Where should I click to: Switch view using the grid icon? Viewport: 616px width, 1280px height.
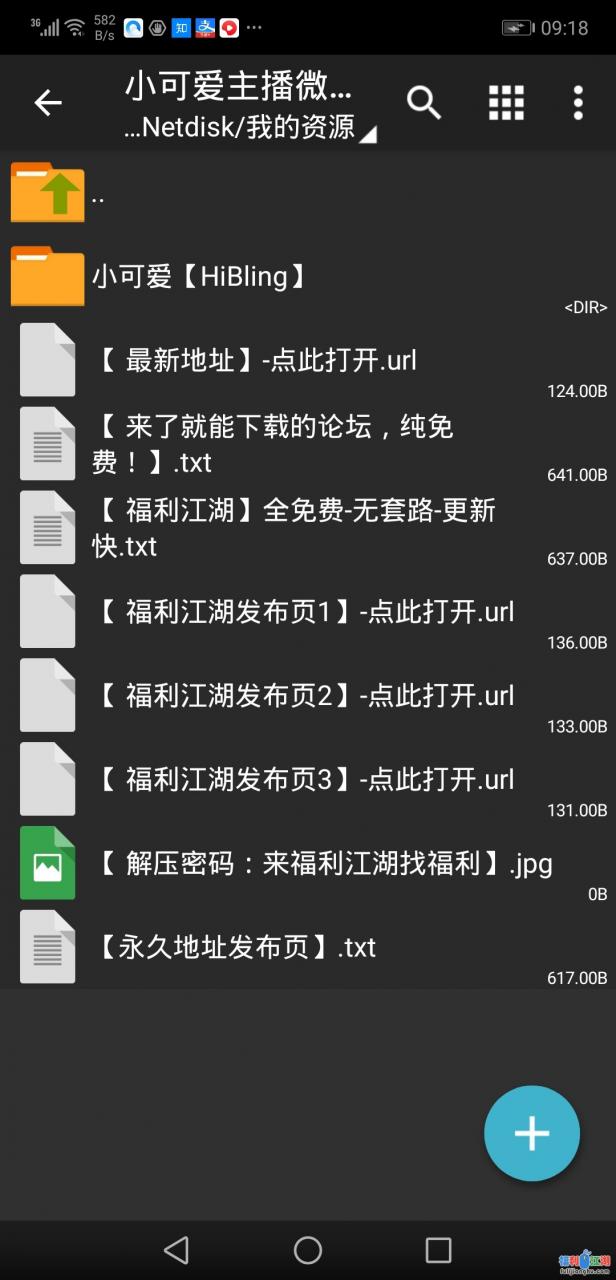coord(506,102)
